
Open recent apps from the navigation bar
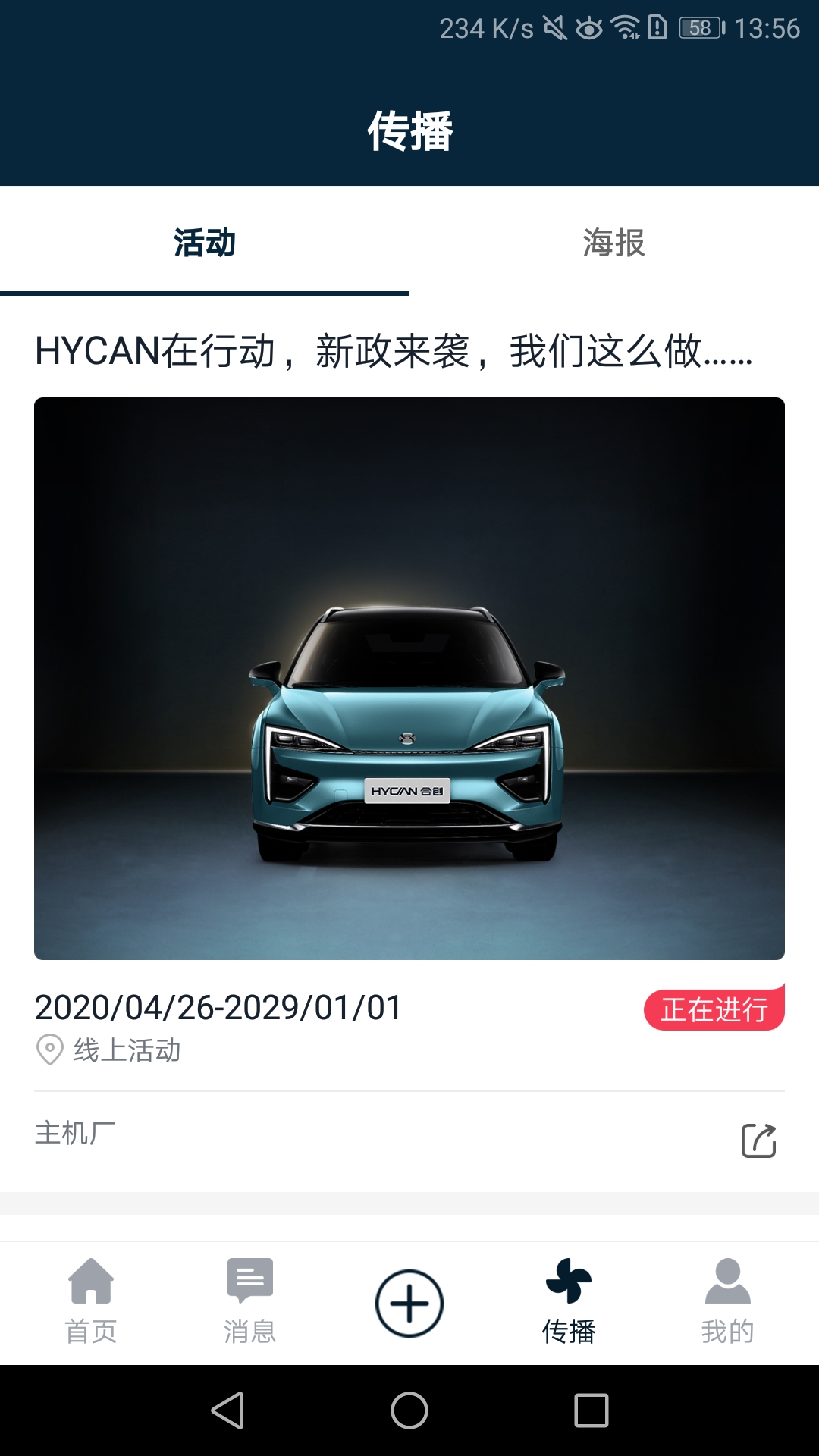click(591, 1410)
